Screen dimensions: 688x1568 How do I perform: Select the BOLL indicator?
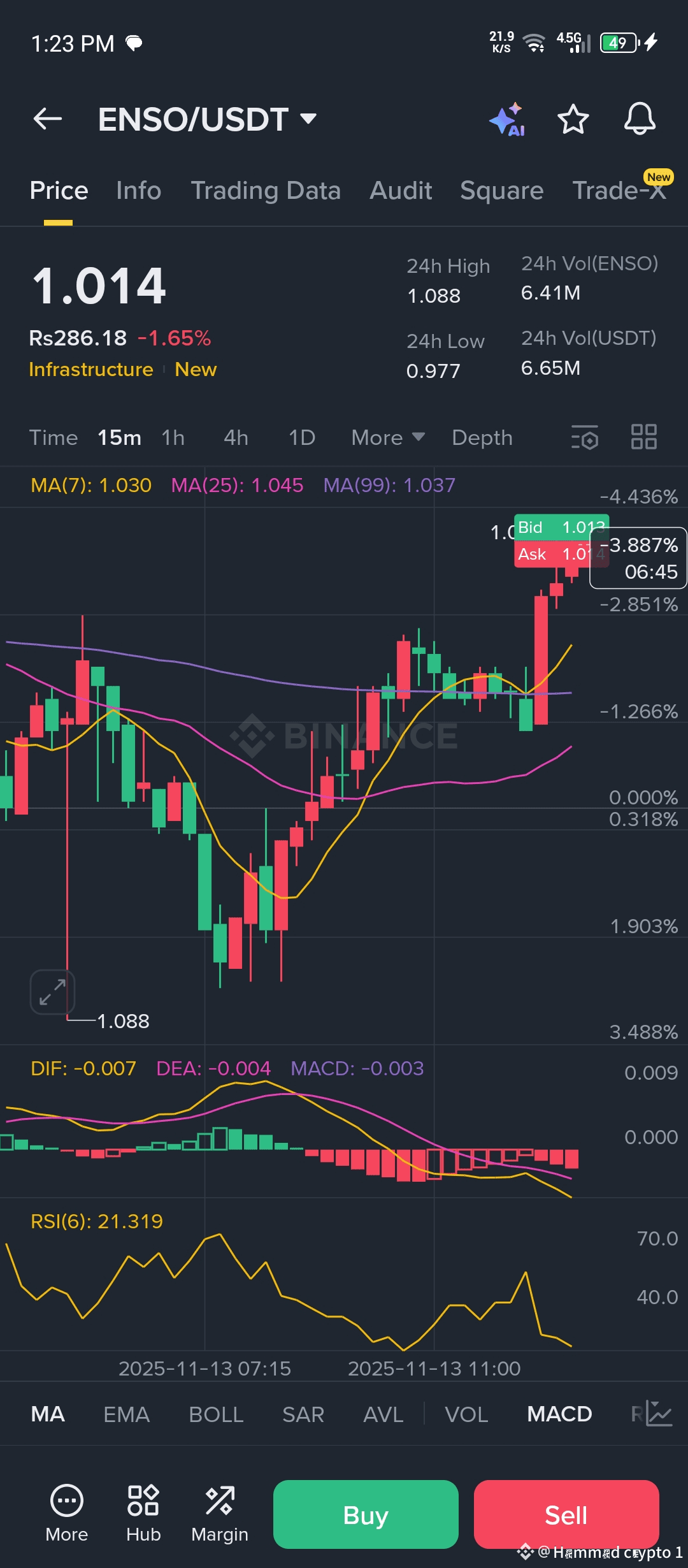(216, 1414)
